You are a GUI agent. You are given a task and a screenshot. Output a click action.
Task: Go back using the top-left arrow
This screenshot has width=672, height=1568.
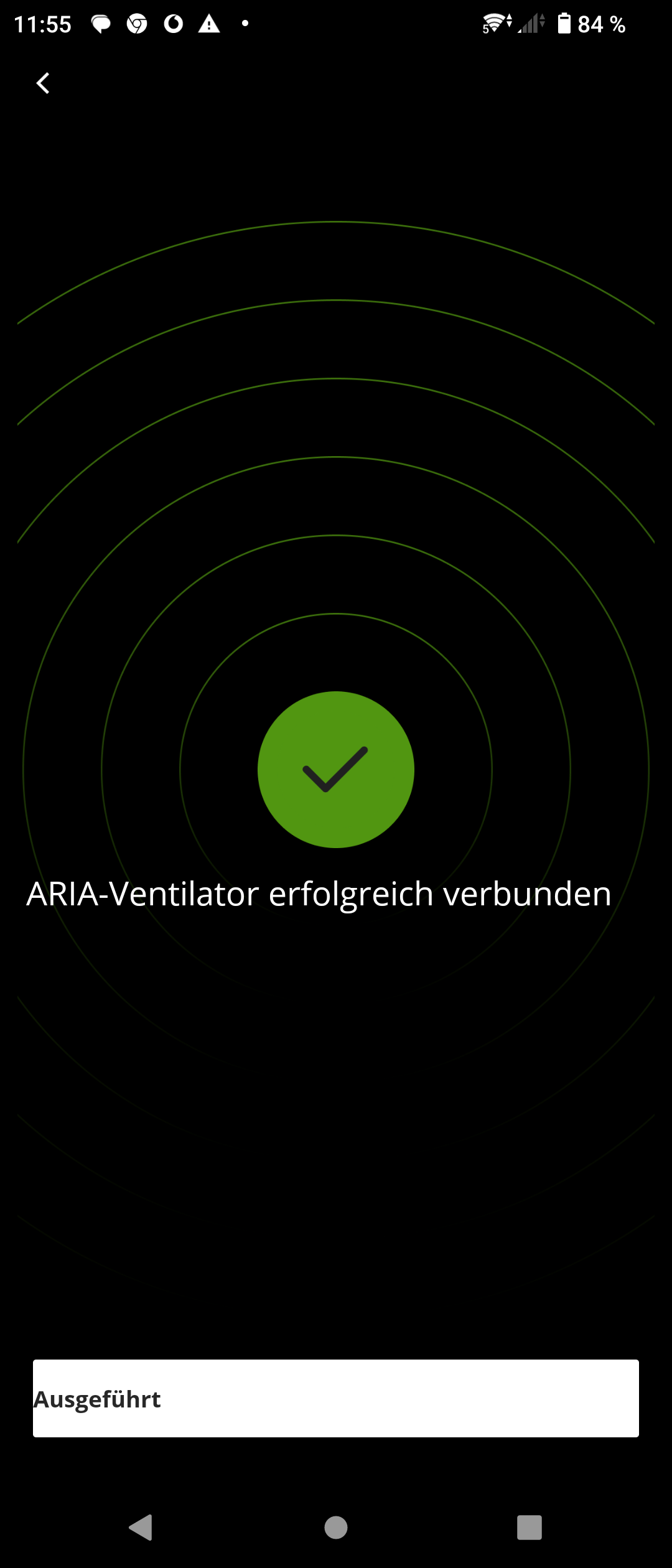[x=43, y=83]
